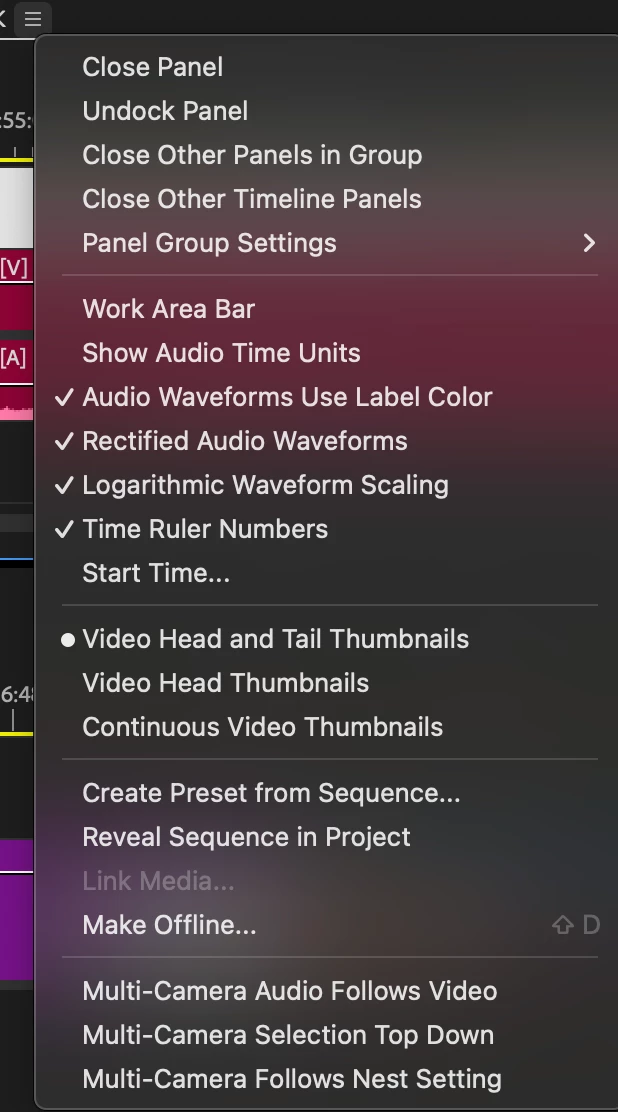Image resolution: width=618 pixels, height=1112 pixels.
Task: Uncheck Audio Waveforms Use Label Color
Action: click(287, 397)
